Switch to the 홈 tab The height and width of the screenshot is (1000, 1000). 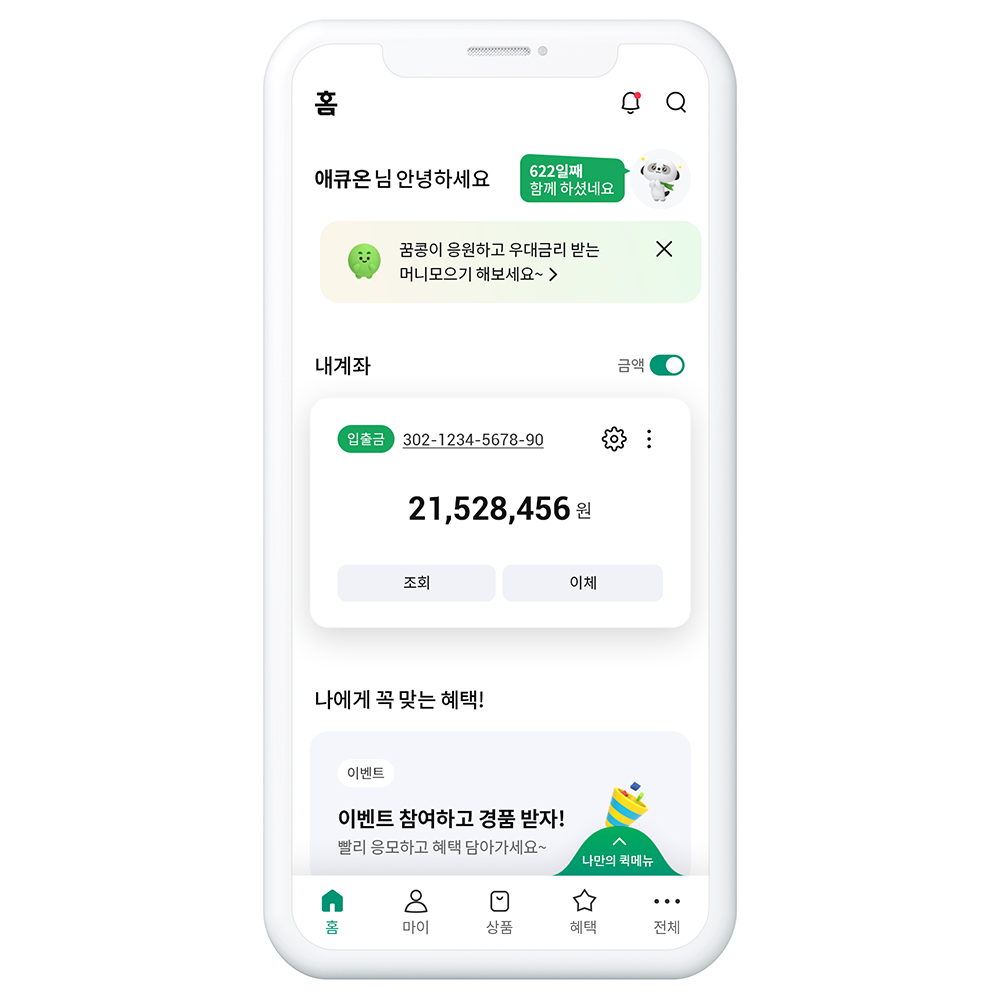point(332,912)
